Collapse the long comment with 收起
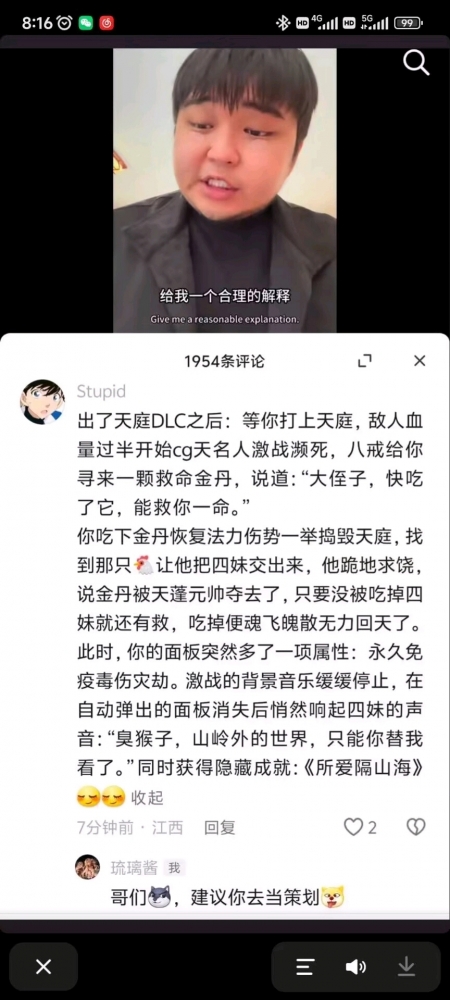This screenshot has height=1000, width=450. click(x=147, y=797)
